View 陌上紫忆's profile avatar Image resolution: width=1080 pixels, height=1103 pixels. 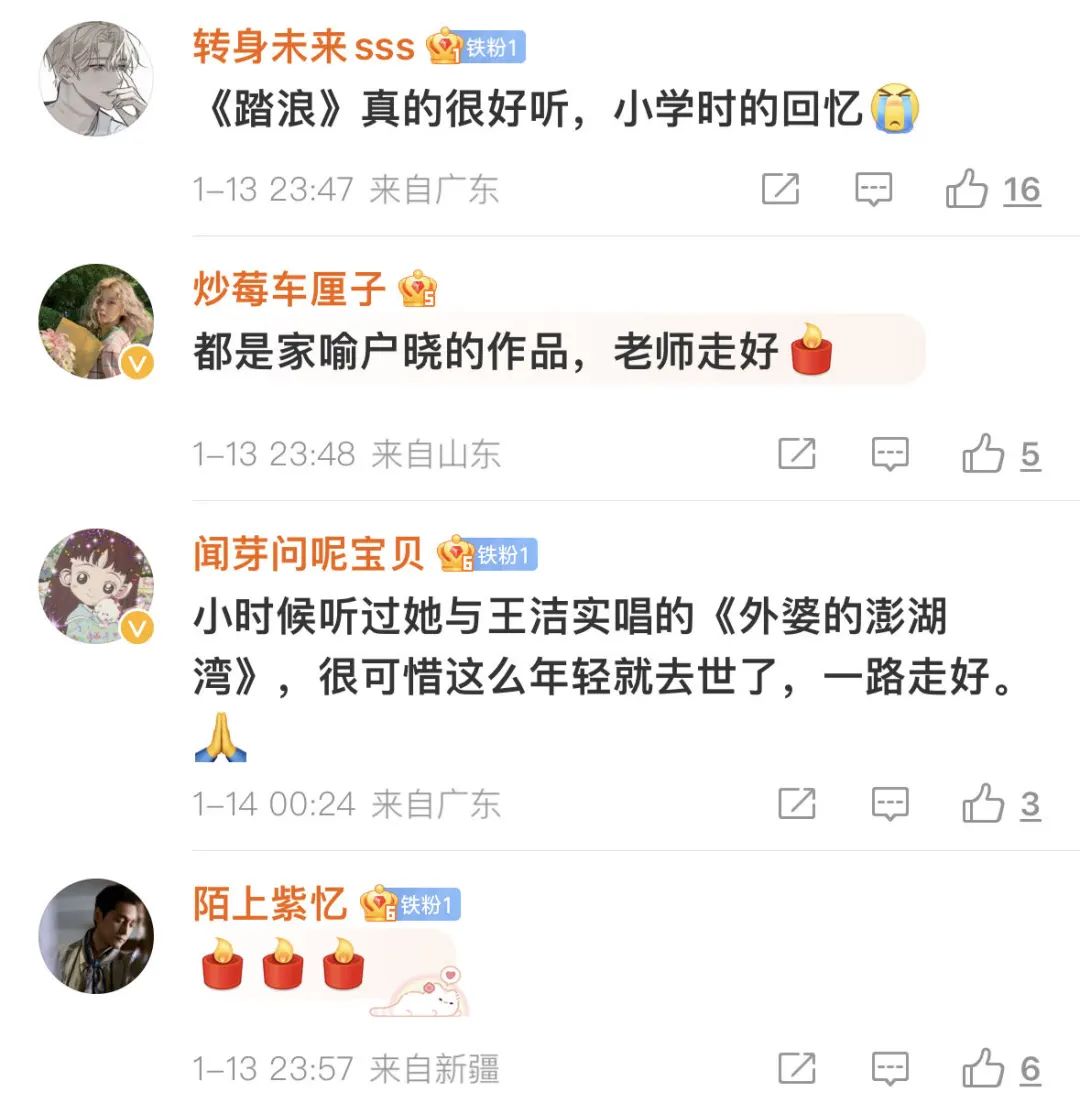[x=96, y=936]
